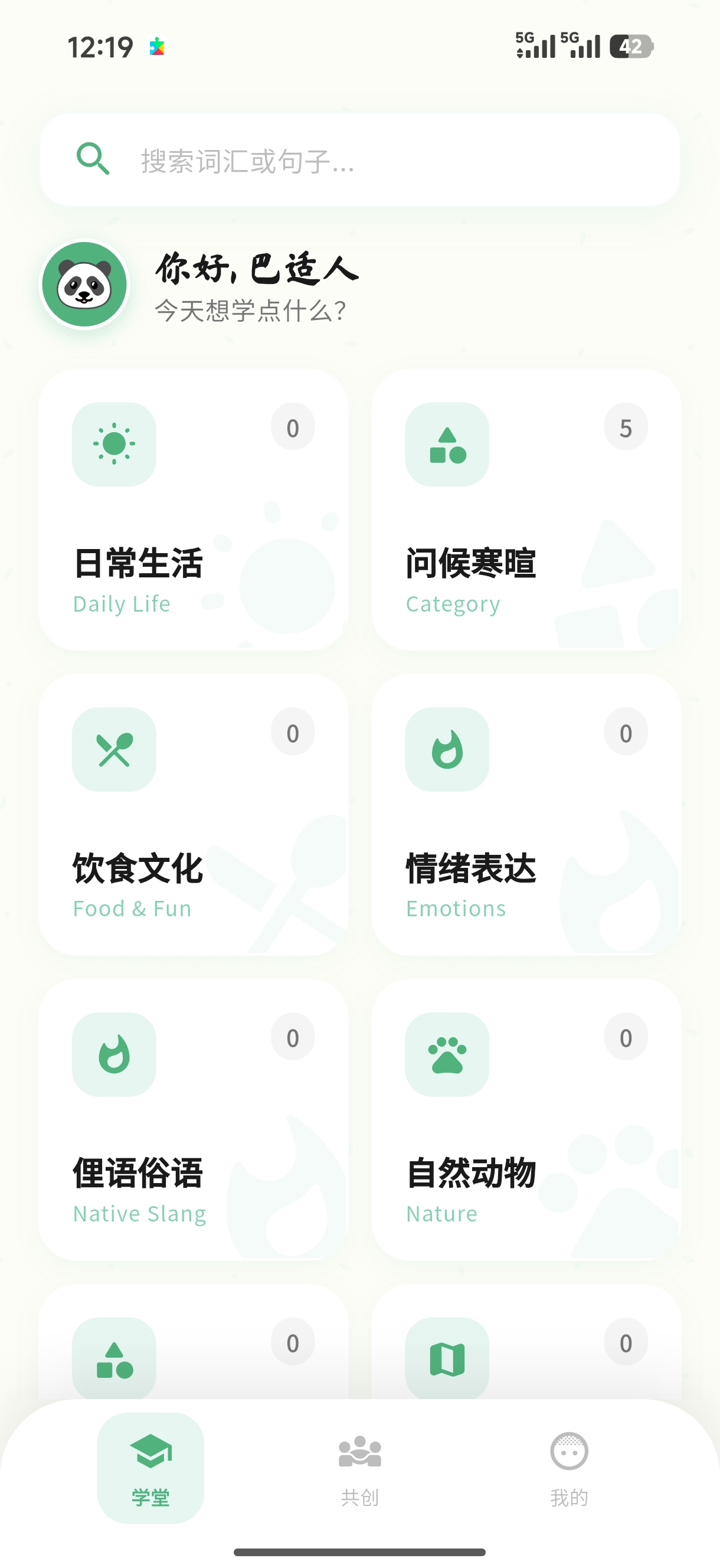Tap the flame icon for 俚语俗语

pos(113,1056)
